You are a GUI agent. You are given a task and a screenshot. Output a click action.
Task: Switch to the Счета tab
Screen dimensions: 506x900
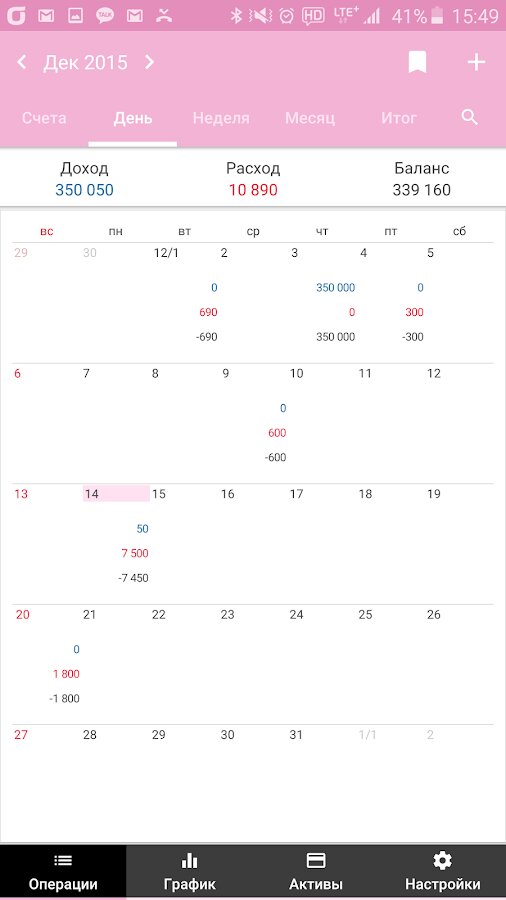click(x=44, y=118)
